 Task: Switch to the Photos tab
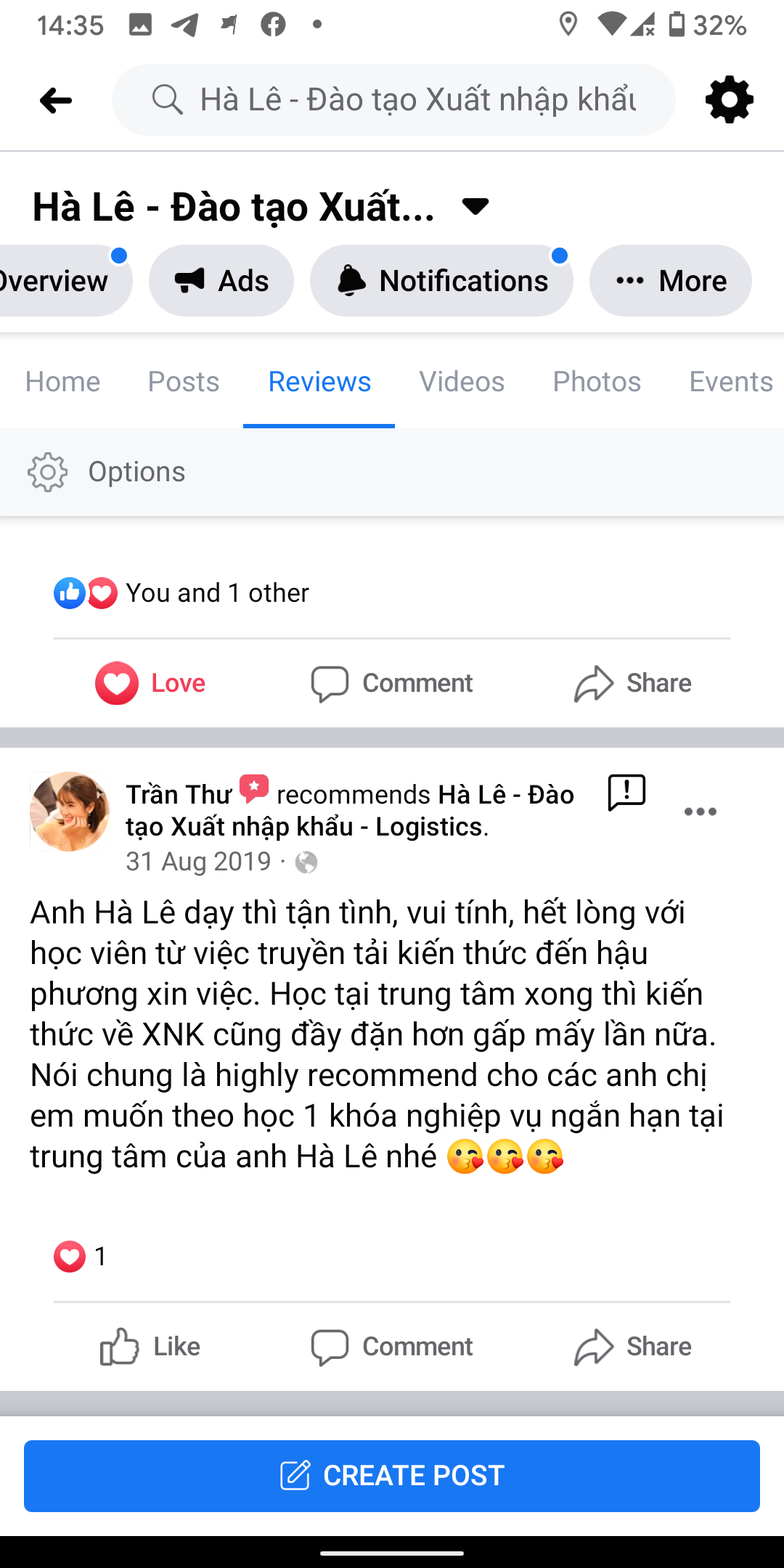(597, 382)
